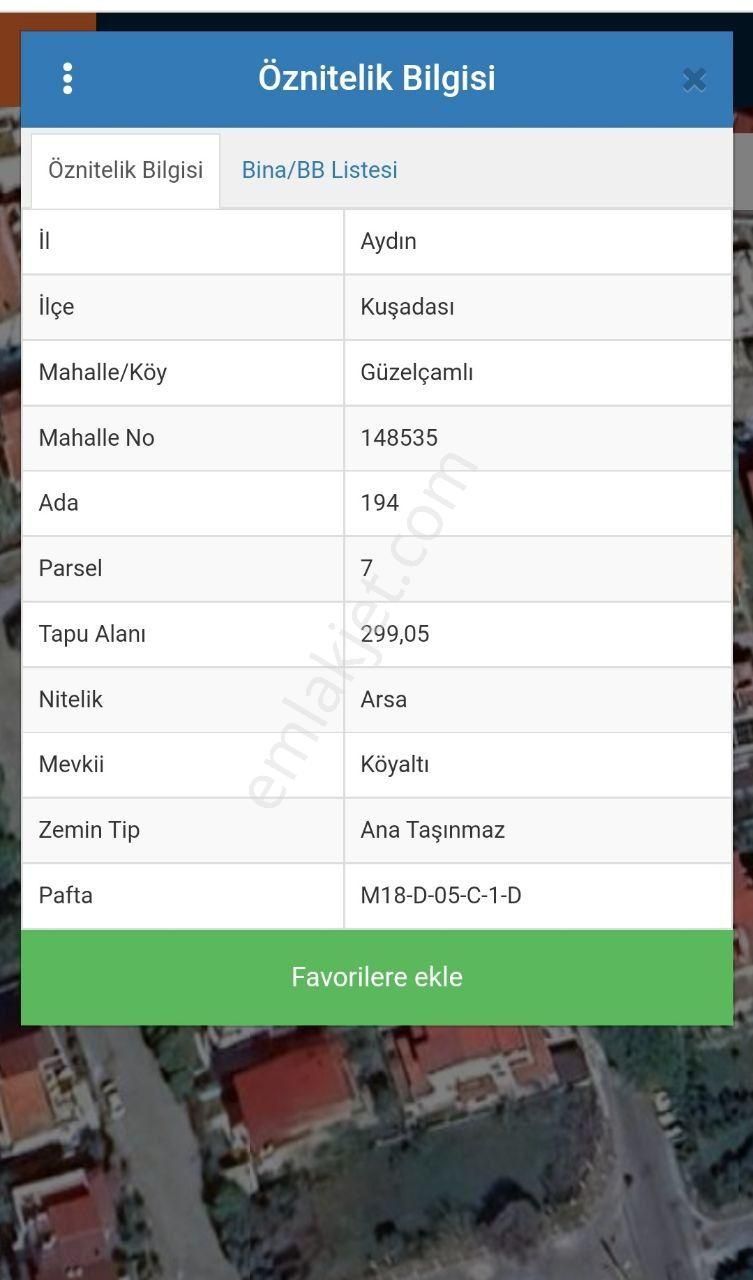Click the Parsel value 7
The width and height of the screenshot is (753, 1280).
(x=366, y=568)
